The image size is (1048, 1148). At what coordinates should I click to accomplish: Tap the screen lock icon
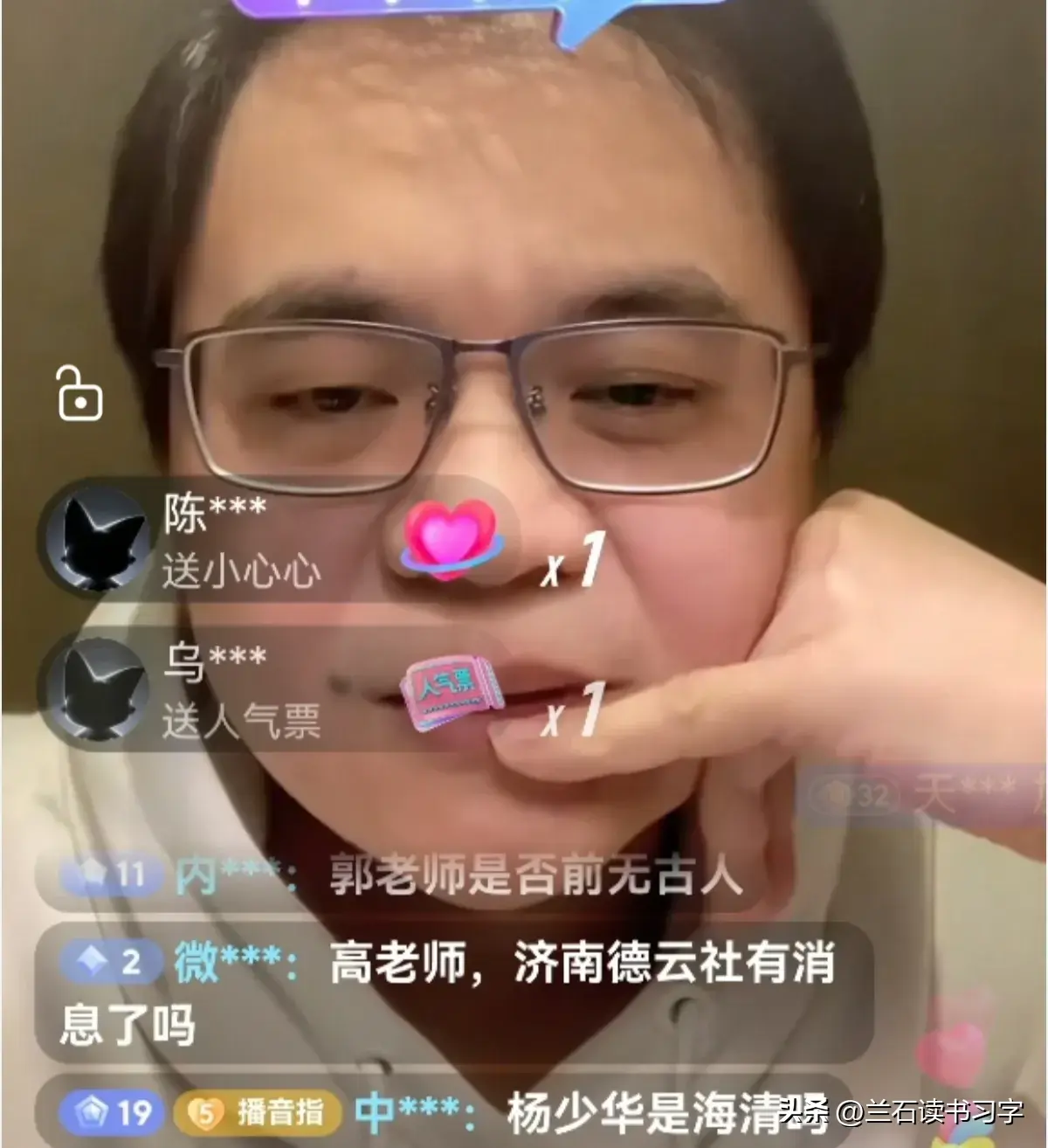[x=79, y=392]
